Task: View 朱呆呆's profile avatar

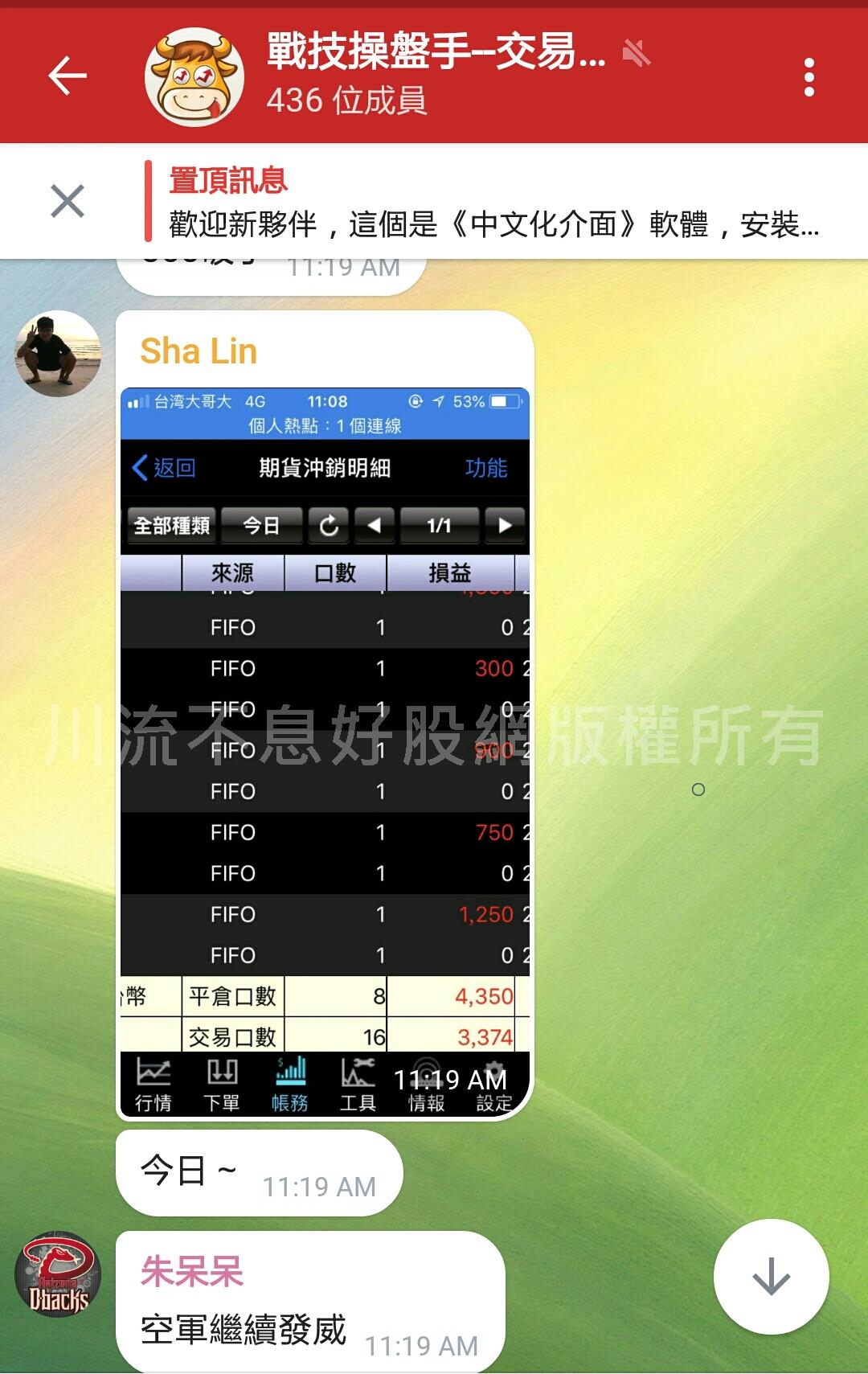Action: click(x=58, y=1274)
